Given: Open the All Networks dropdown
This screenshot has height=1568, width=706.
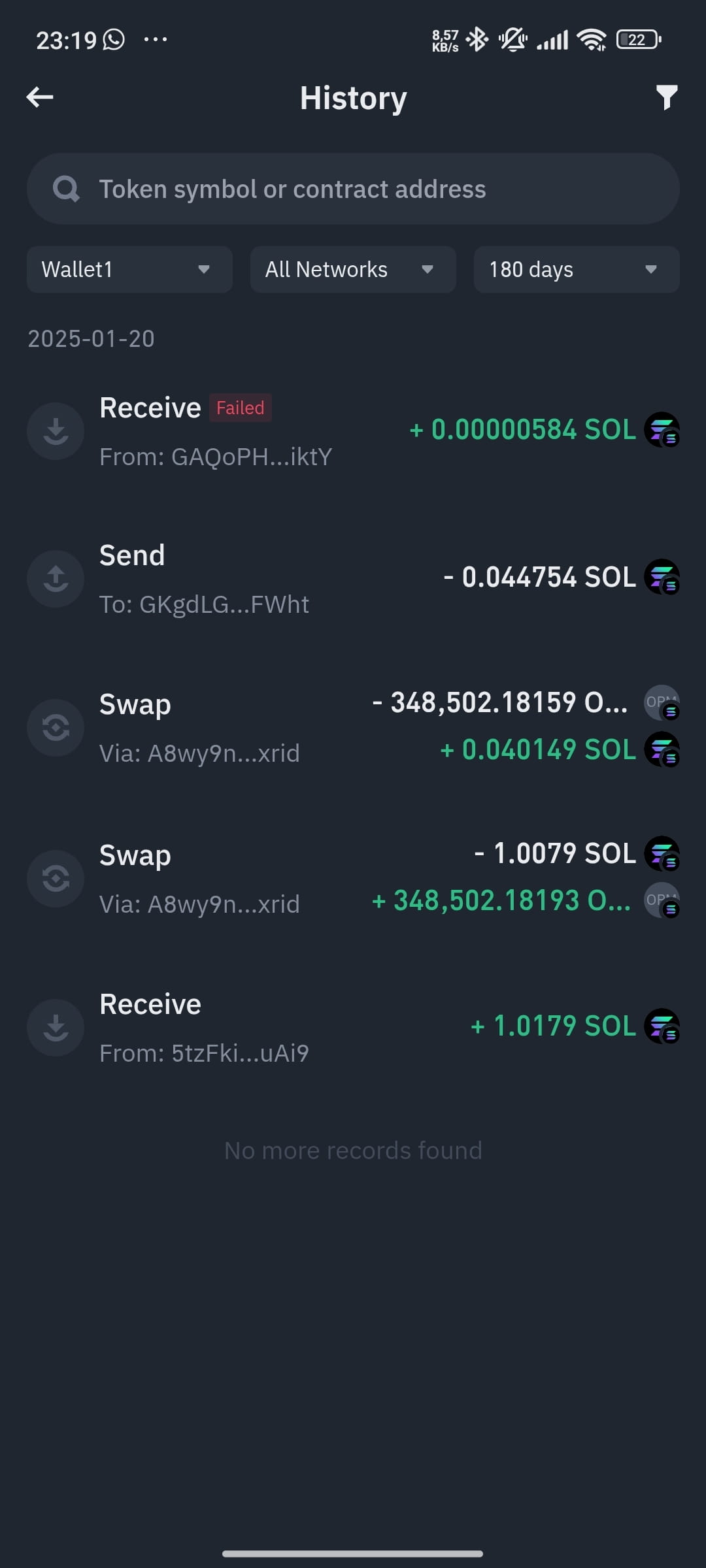Looking at the screenshot, I should [x=353, y=269].
